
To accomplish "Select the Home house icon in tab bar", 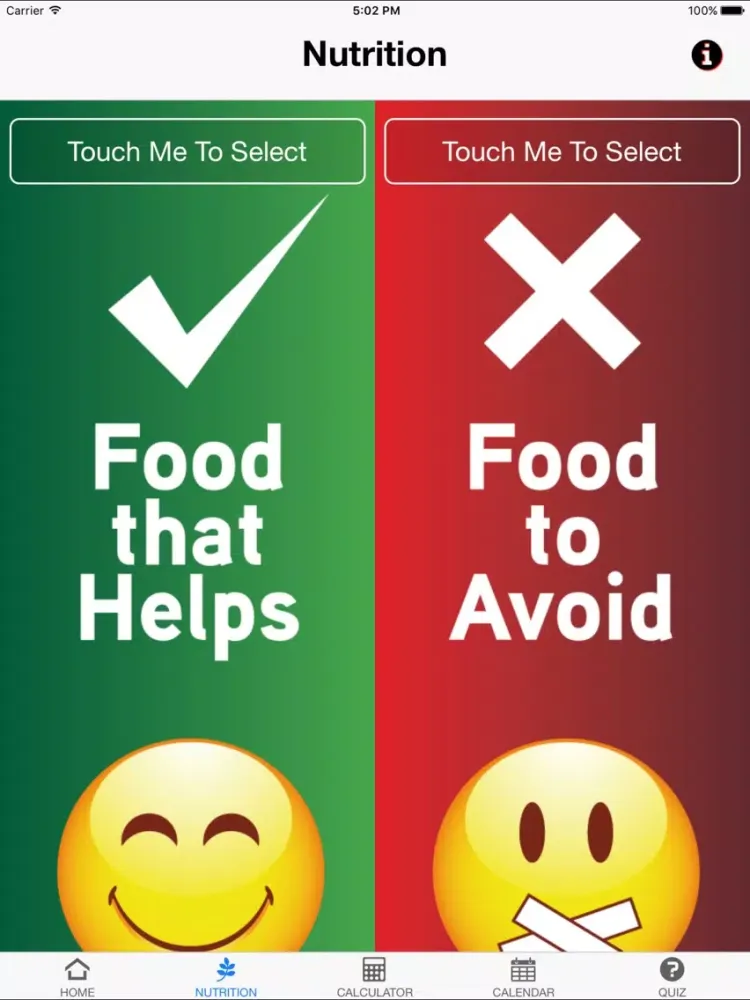I will tap(77, 968).
